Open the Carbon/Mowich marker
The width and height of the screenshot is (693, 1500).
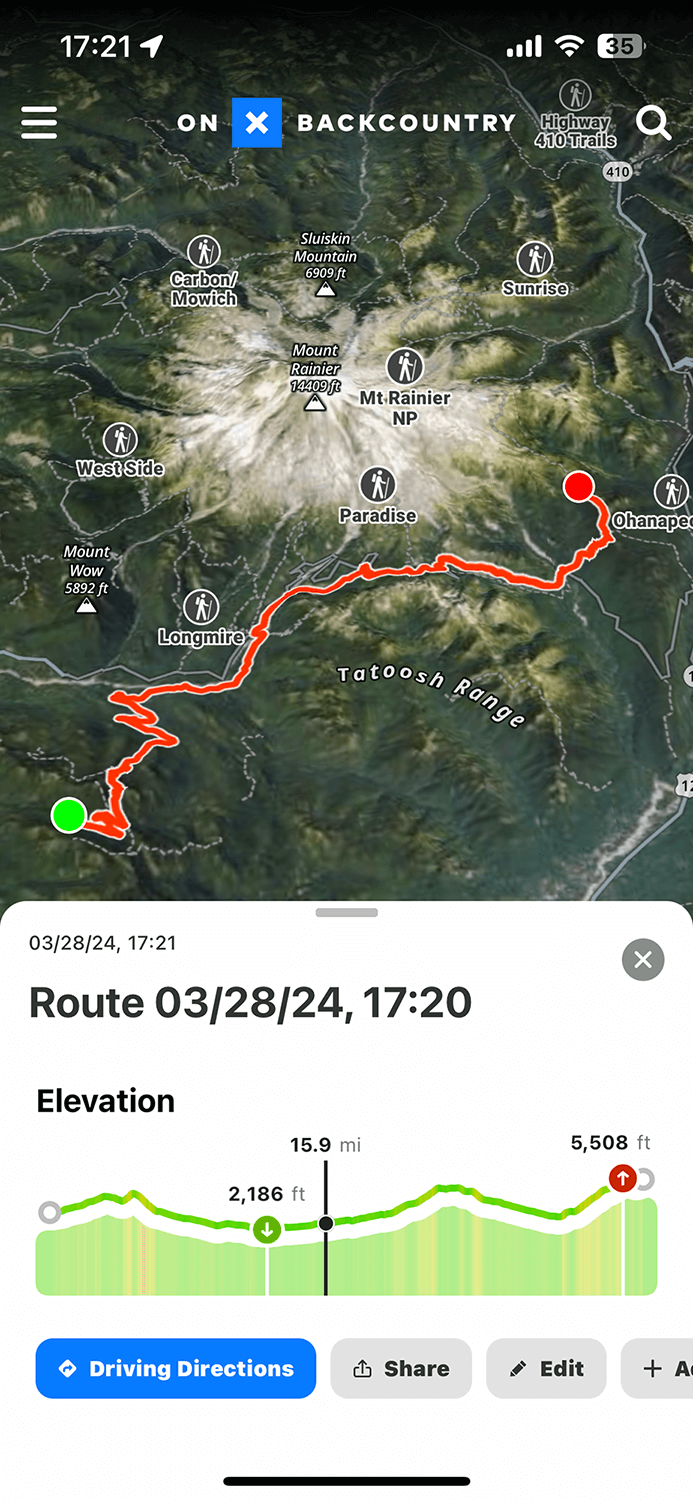(204, 251)
